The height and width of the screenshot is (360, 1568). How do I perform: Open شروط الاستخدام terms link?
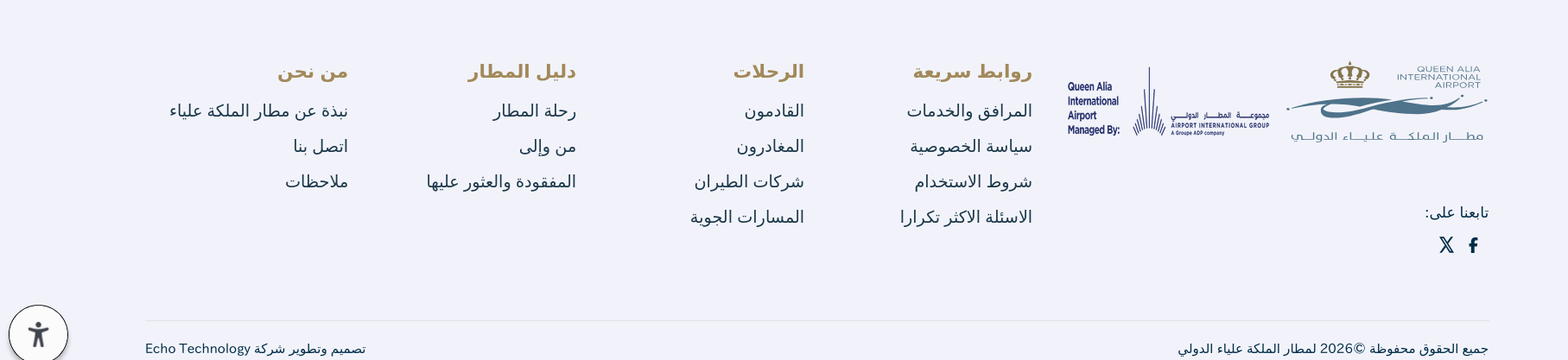pos(973,182)
